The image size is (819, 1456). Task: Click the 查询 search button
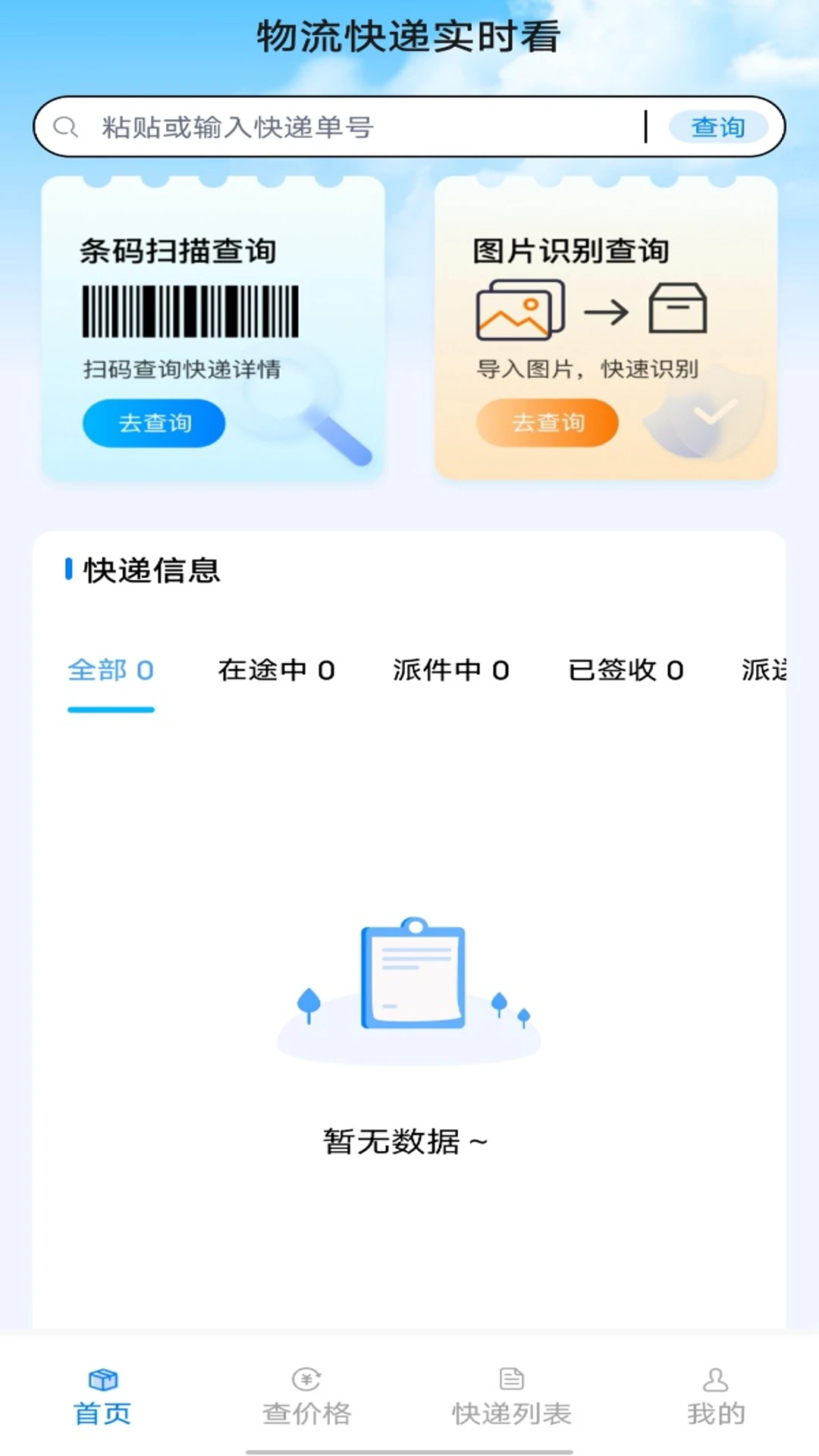(717, 126)
